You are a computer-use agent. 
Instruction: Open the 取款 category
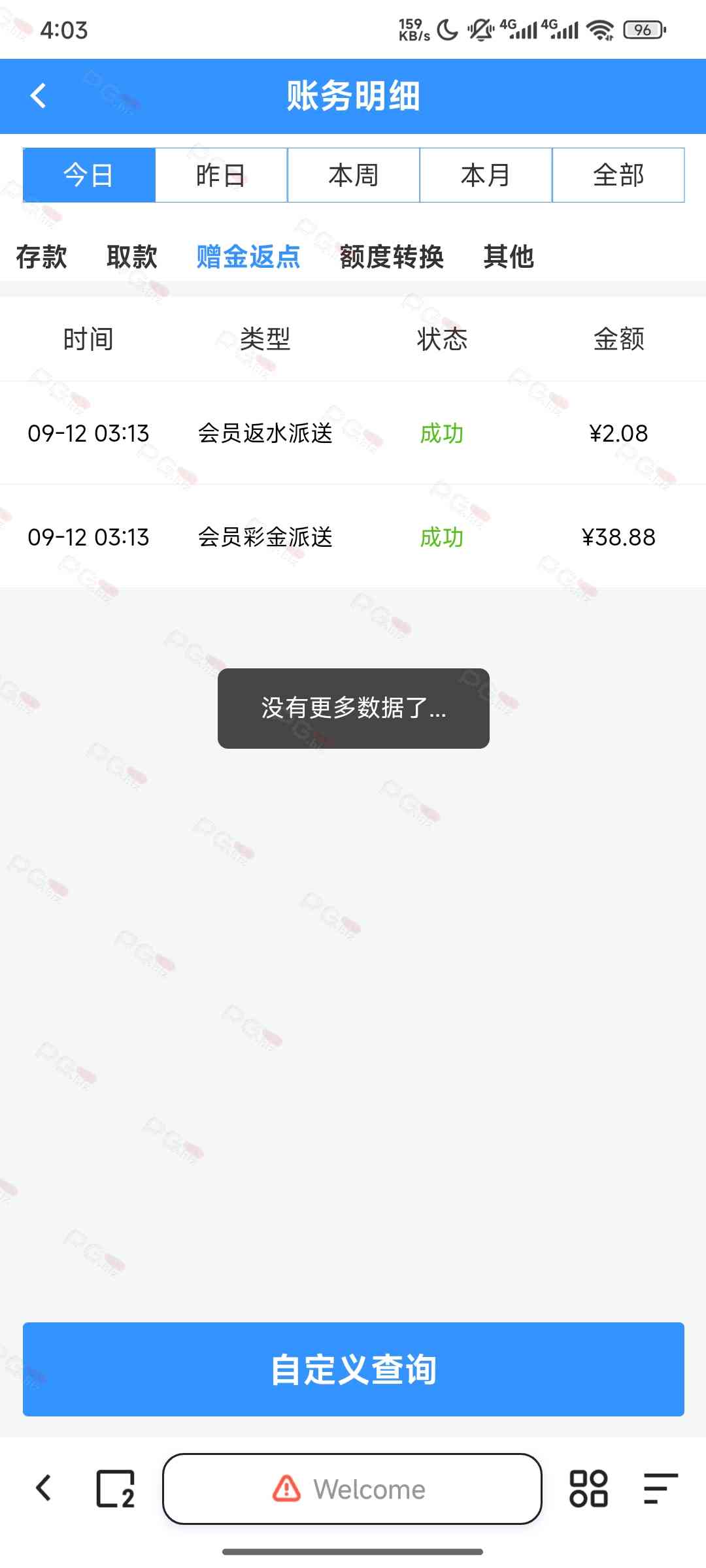click(x=131, y=257)
